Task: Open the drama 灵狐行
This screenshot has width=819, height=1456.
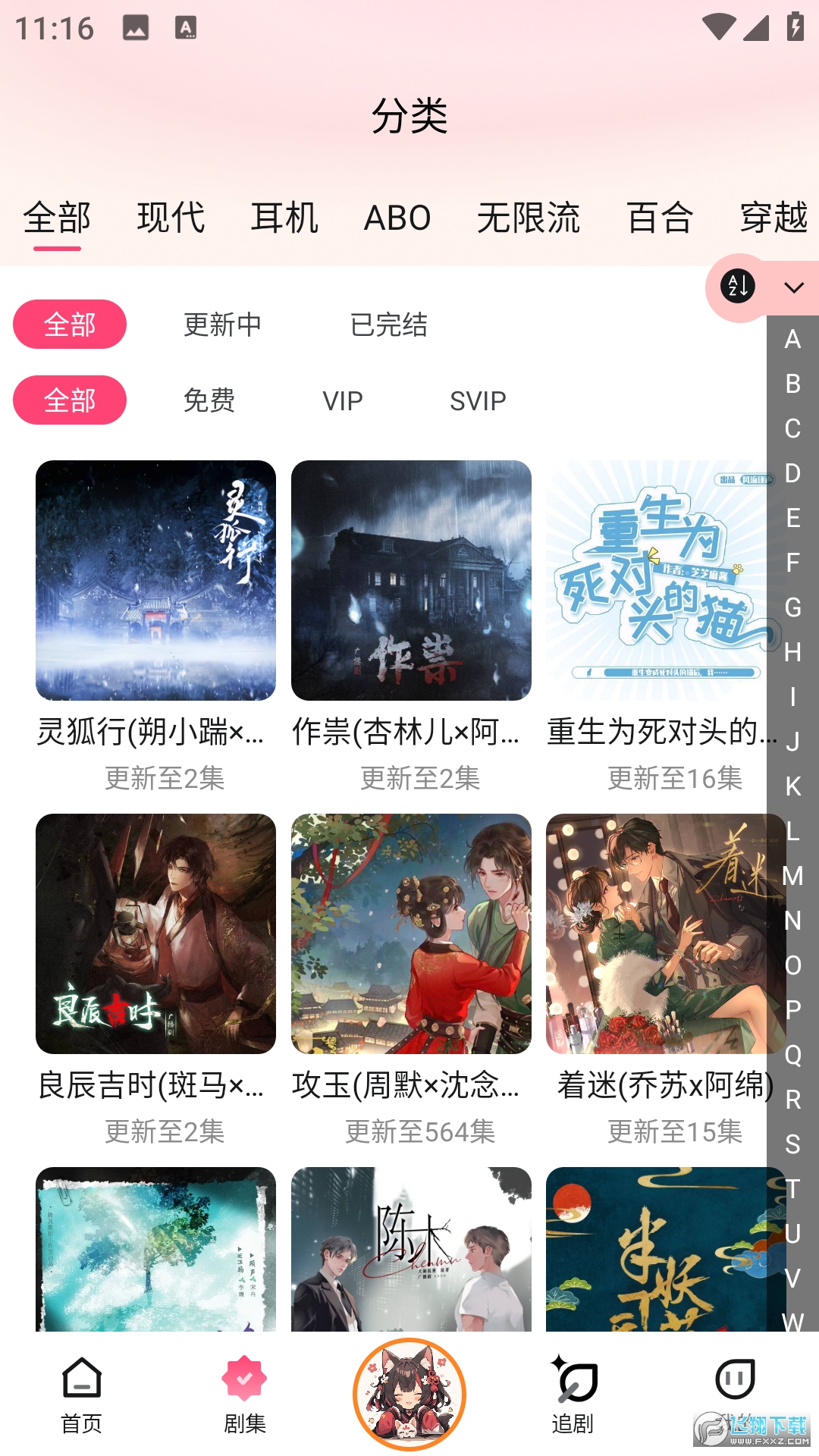Action: pos(155,581)
